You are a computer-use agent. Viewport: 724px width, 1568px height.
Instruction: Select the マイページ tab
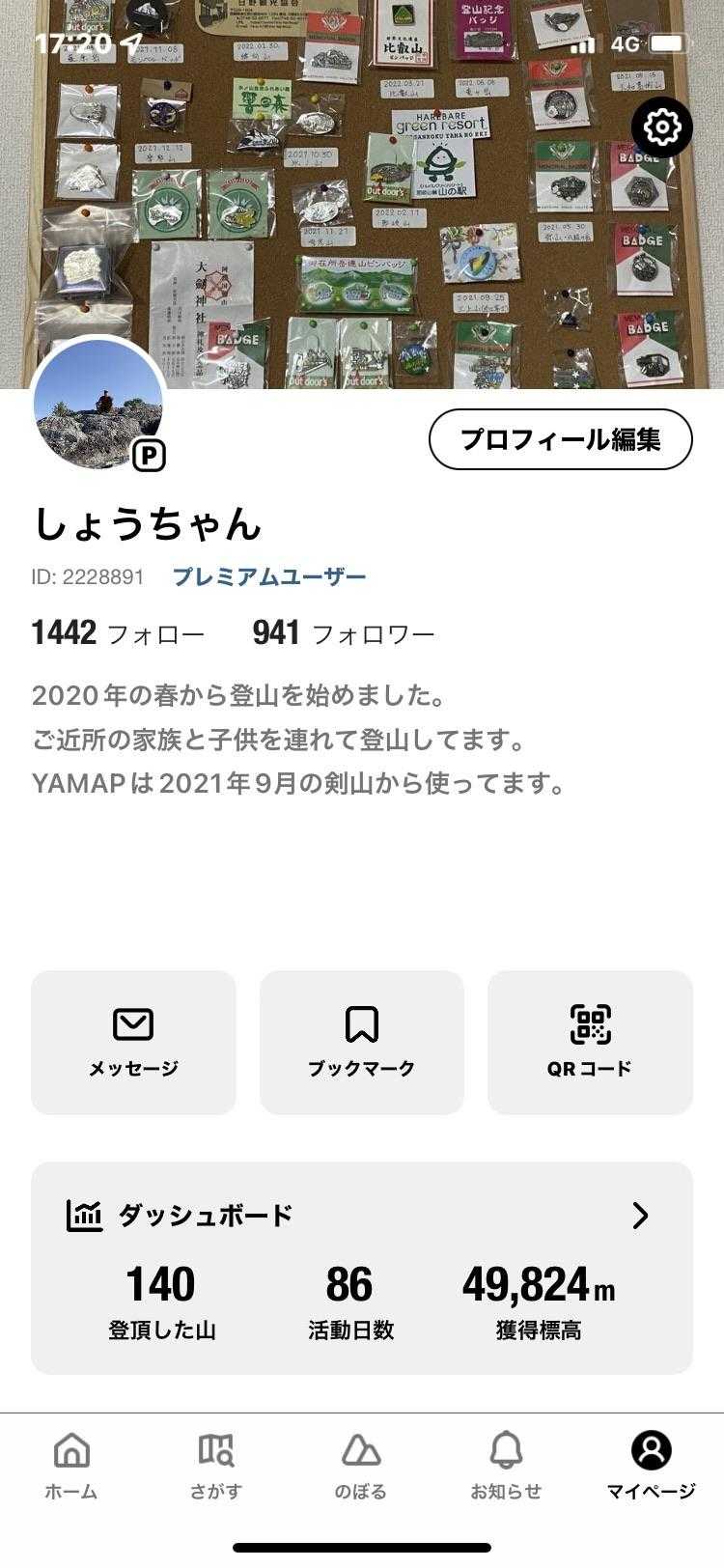pyautogui.click(x=651, y=1466)
